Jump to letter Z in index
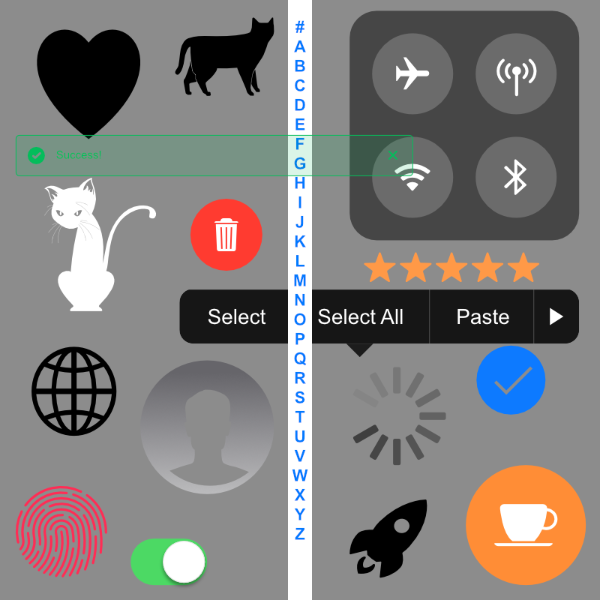The height and width of the screenshot is (600, 600). [x=300, y=534]
